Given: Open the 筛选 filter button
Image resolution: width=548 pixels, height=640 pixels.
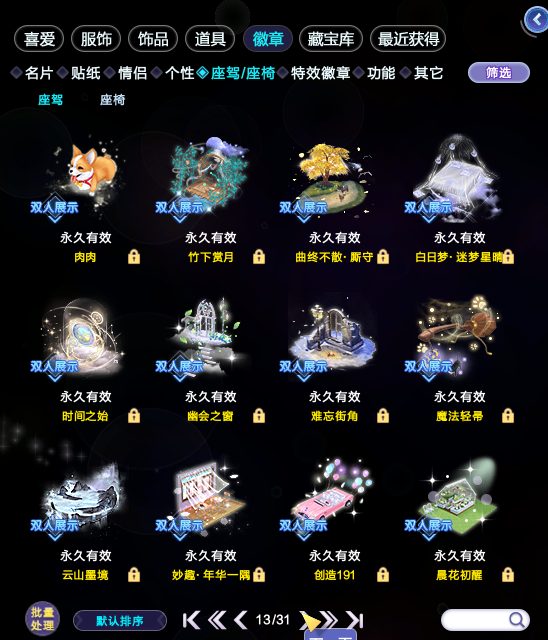Looking at the screenshot, I should tap(499, 73).
